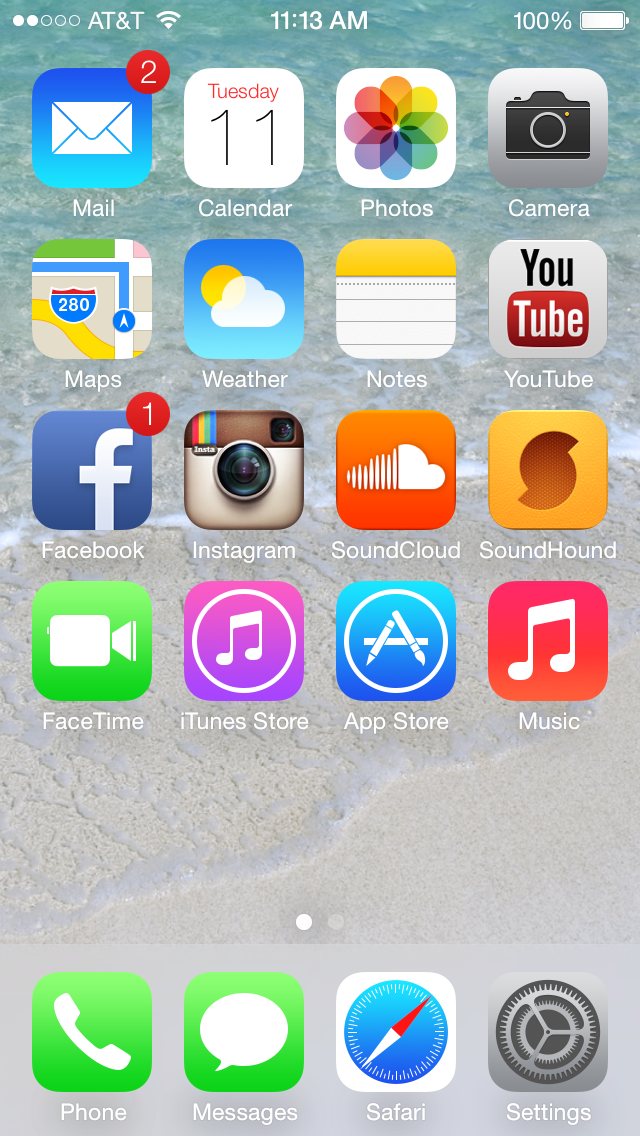The height and width of the screenshot is (1136, 640).
Task: Launch SoundHound
Action: (548, 471)
